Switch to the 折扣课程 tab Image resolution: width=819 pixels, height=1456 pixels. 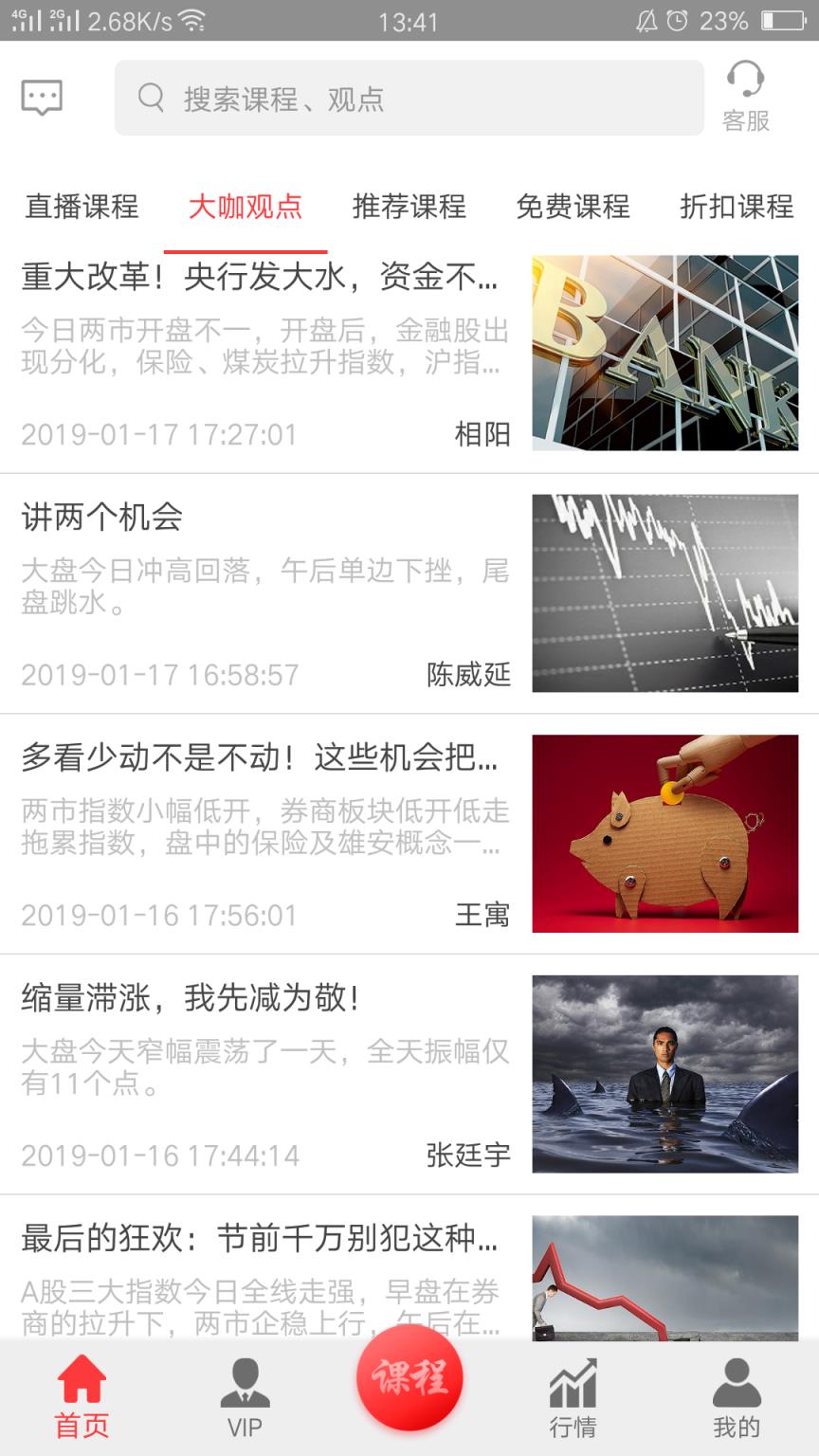tap(737, 209)
